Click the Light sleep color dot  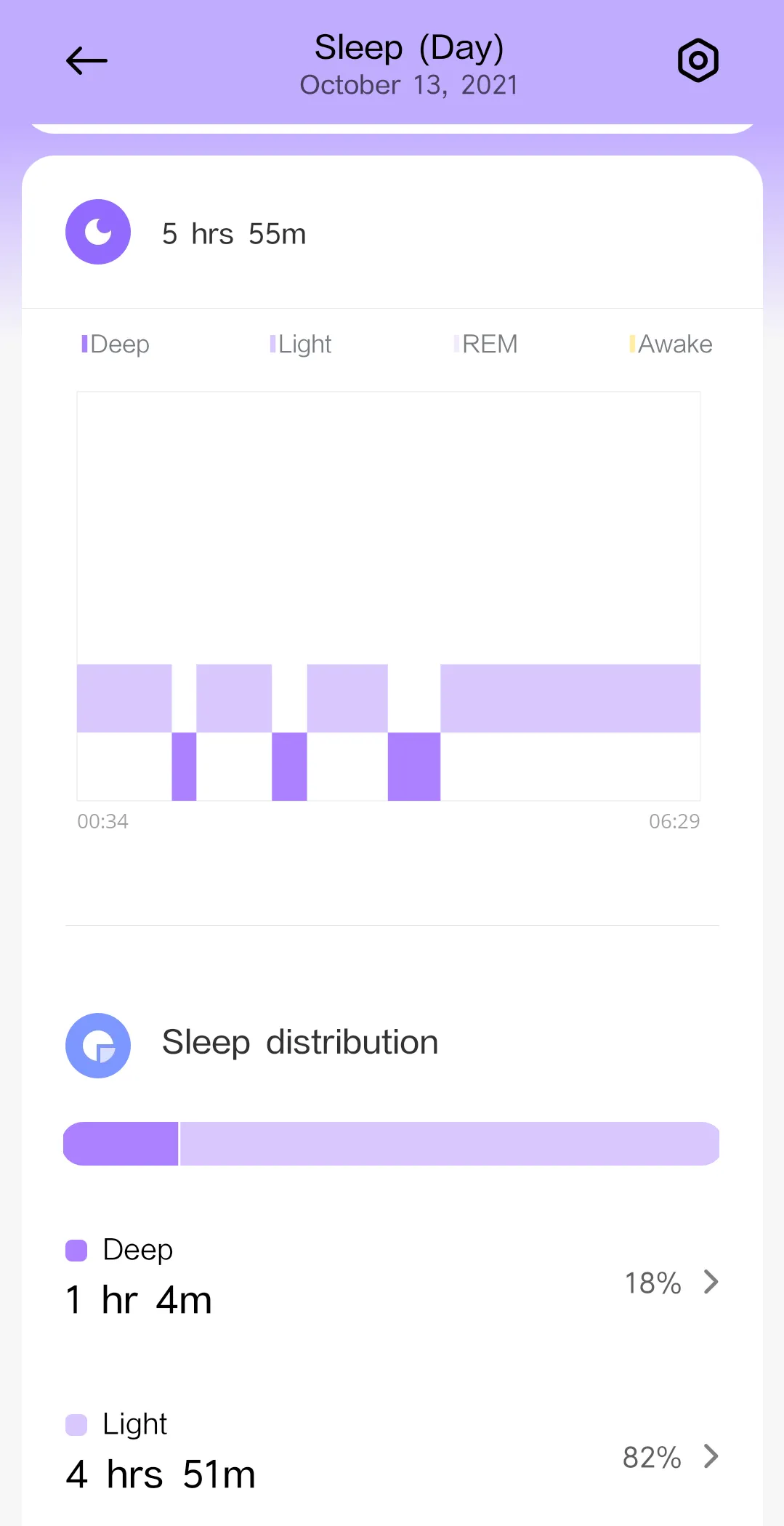(78, 1422)
